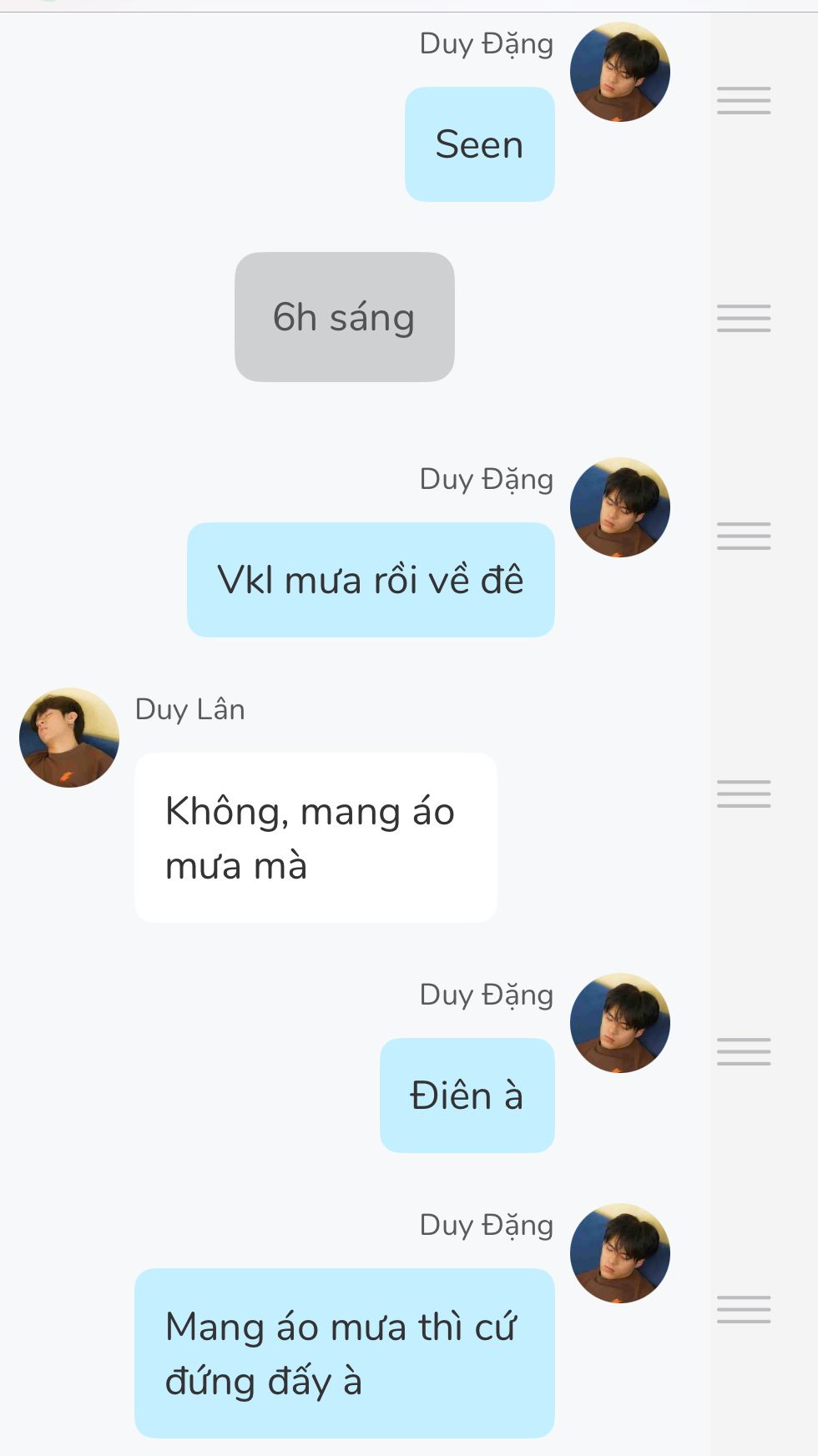The image size is (818, 1456).
Task: Select the "Seen" message bubble
Action: pos(479,144)
